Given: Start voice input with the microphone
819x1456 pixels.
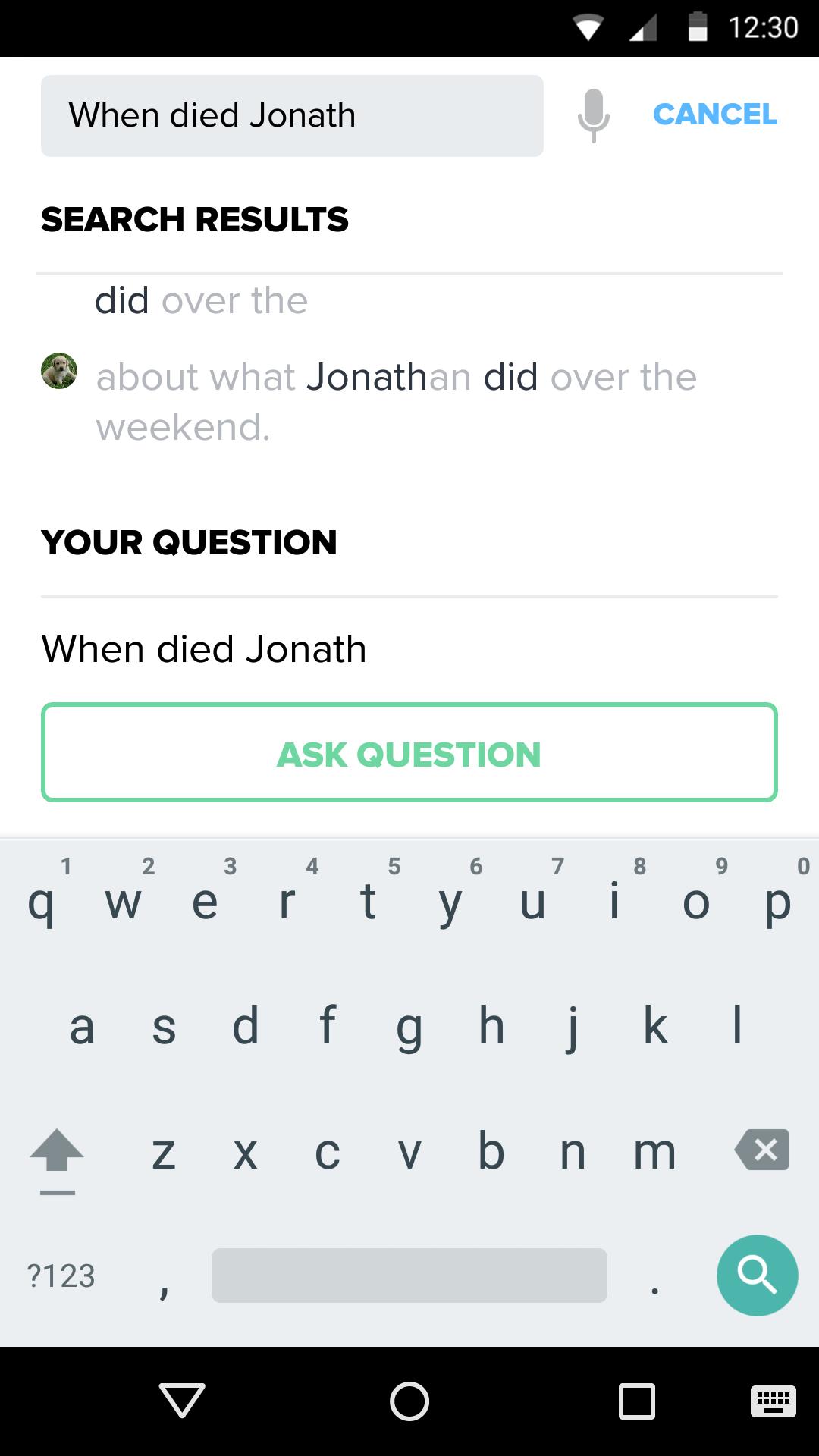Looking at the screenshot, I should [x=593, y=115].
